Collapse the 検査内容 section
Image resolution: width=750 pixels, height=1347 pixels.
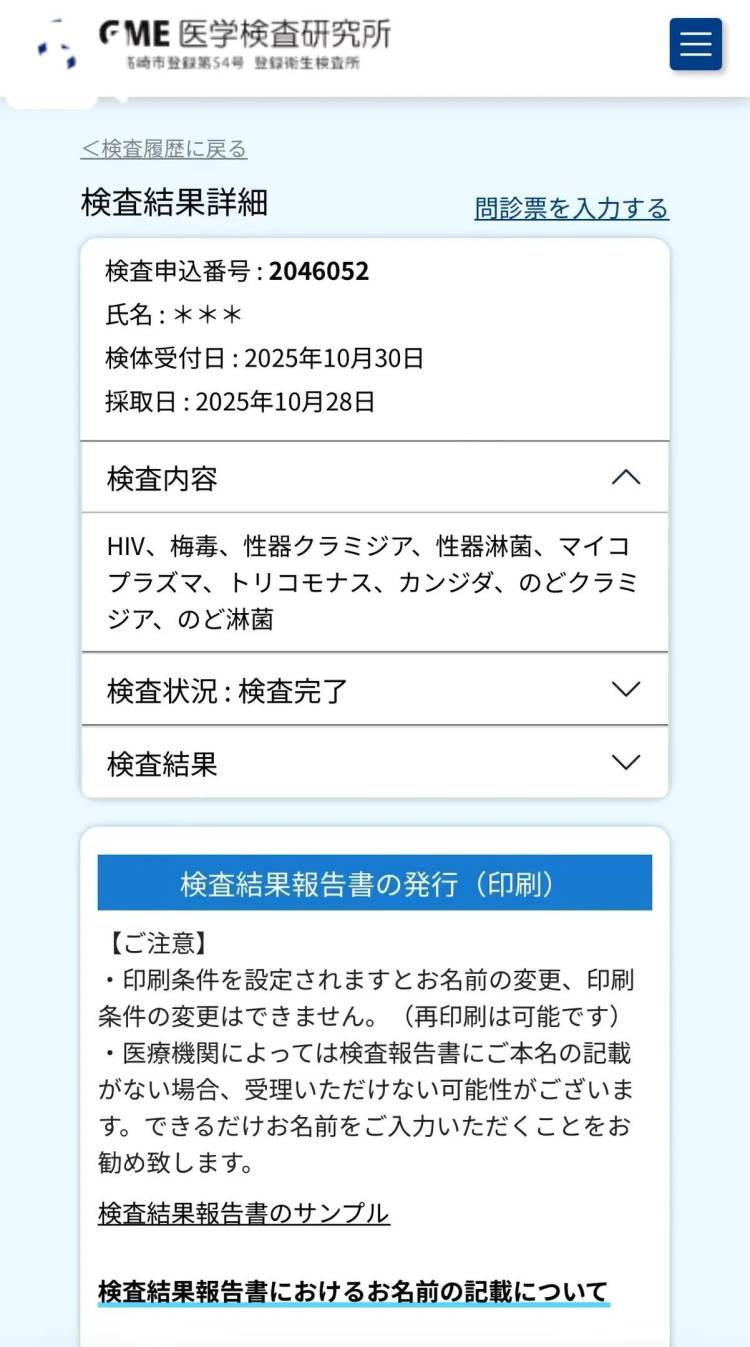[625, 477]
